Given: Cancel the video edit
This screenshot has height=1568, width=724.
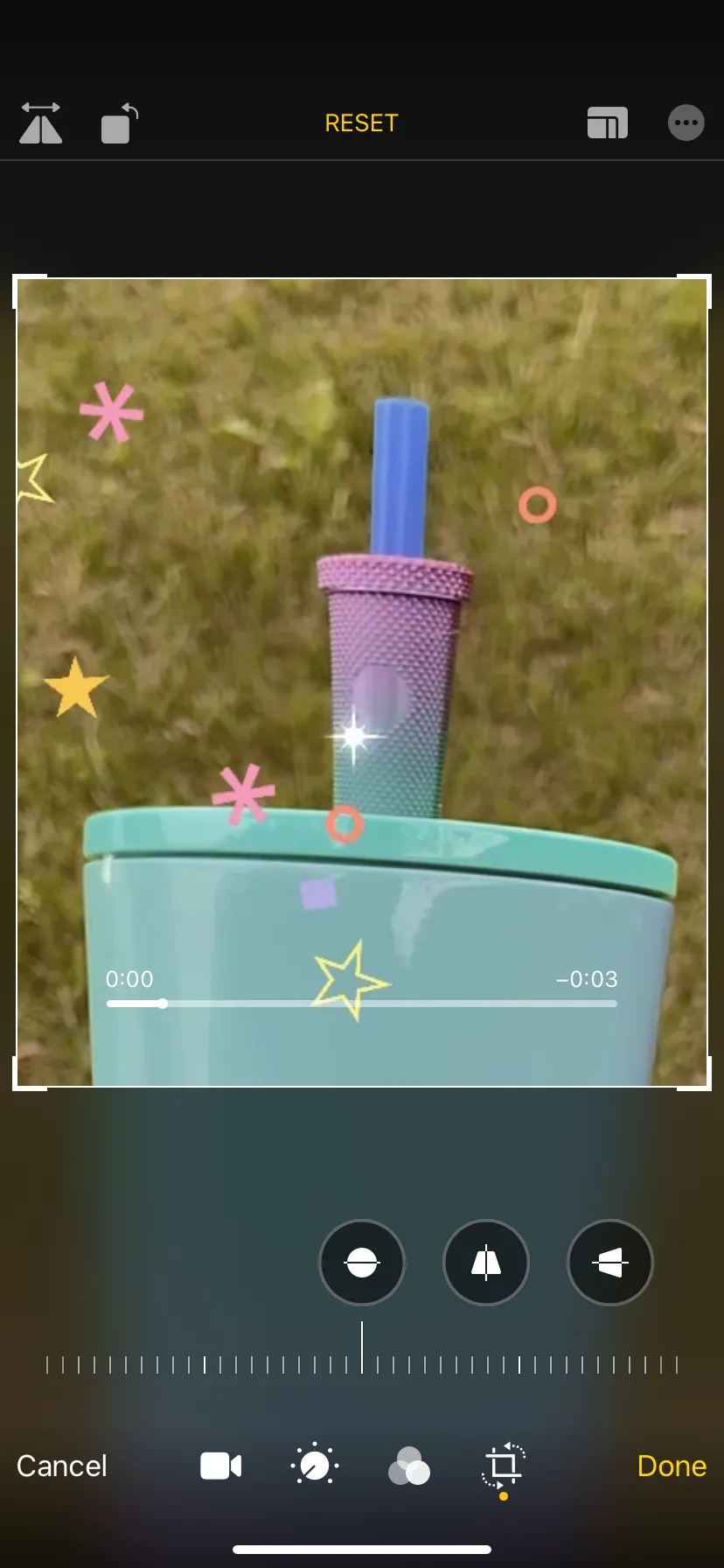Looking at the screenshot, I should [62, 1466].
